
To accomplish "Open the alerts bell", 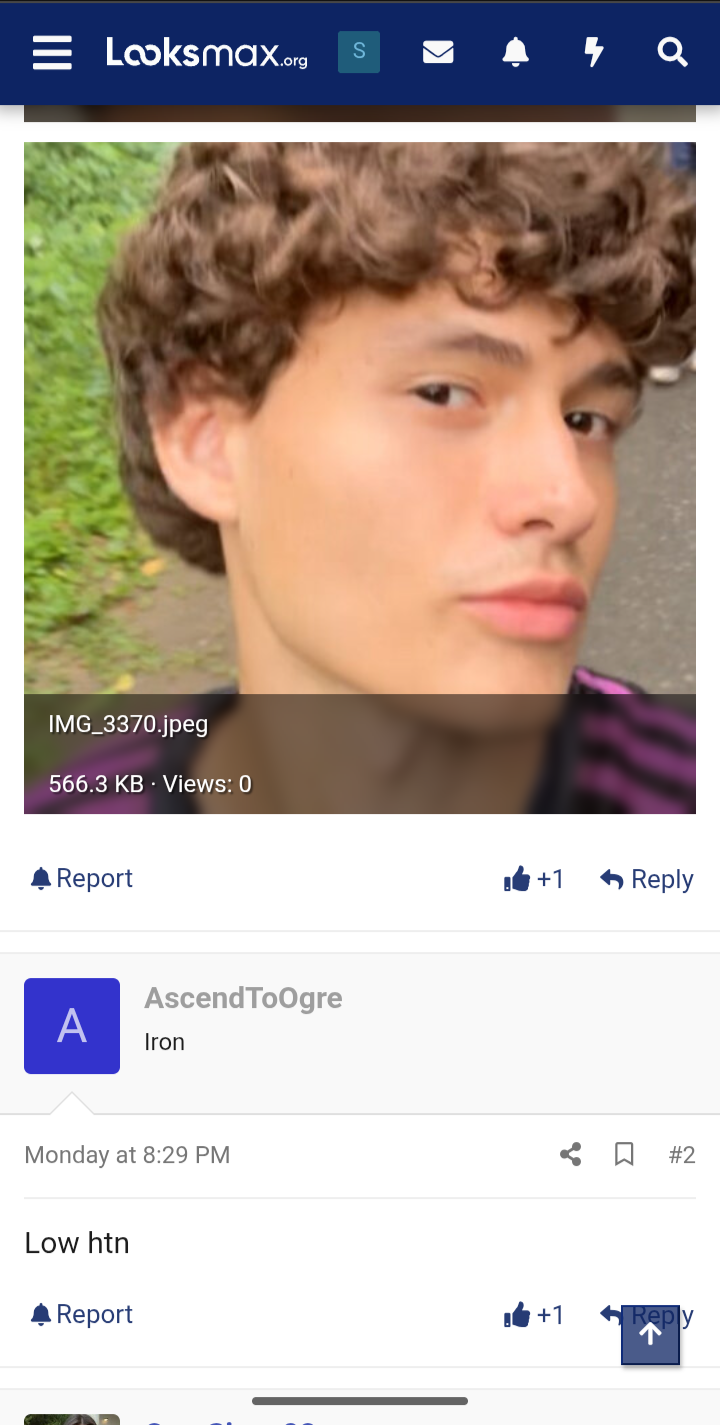I will point(515,52).
